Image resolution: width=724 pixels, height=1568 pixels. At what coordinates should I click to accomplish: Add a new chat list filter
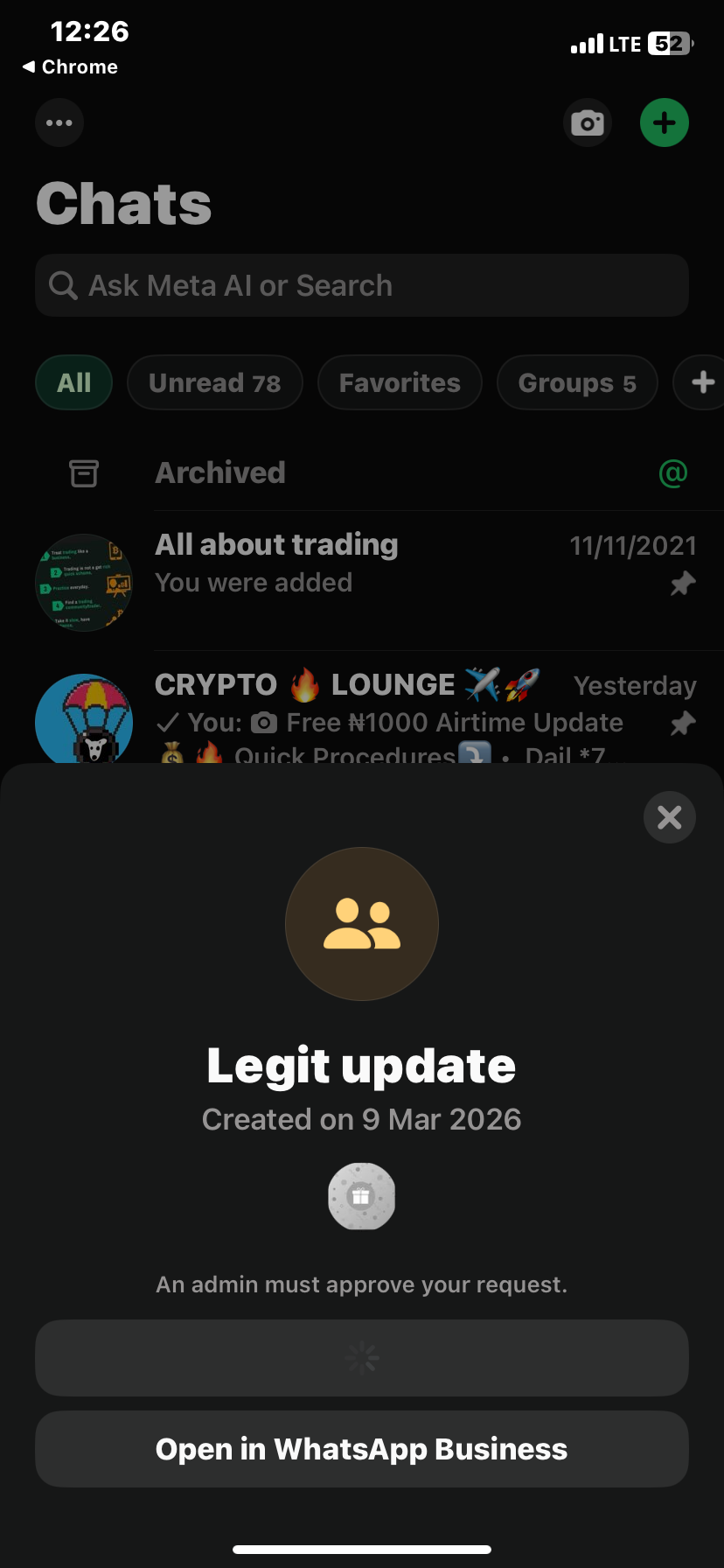[x=702, y=382]
